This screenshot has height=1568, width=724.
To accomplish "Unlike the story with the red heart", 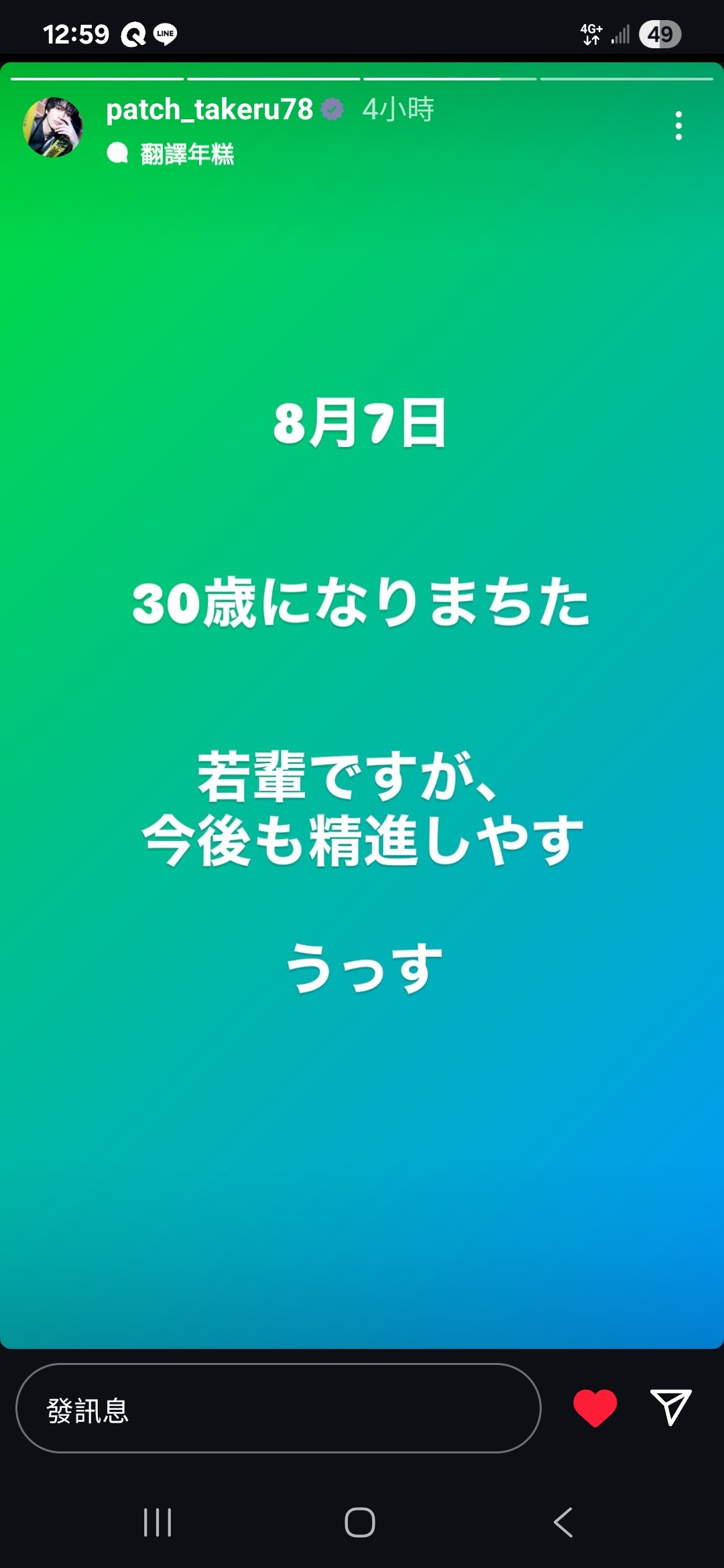I will click(x=595, y=1407).
